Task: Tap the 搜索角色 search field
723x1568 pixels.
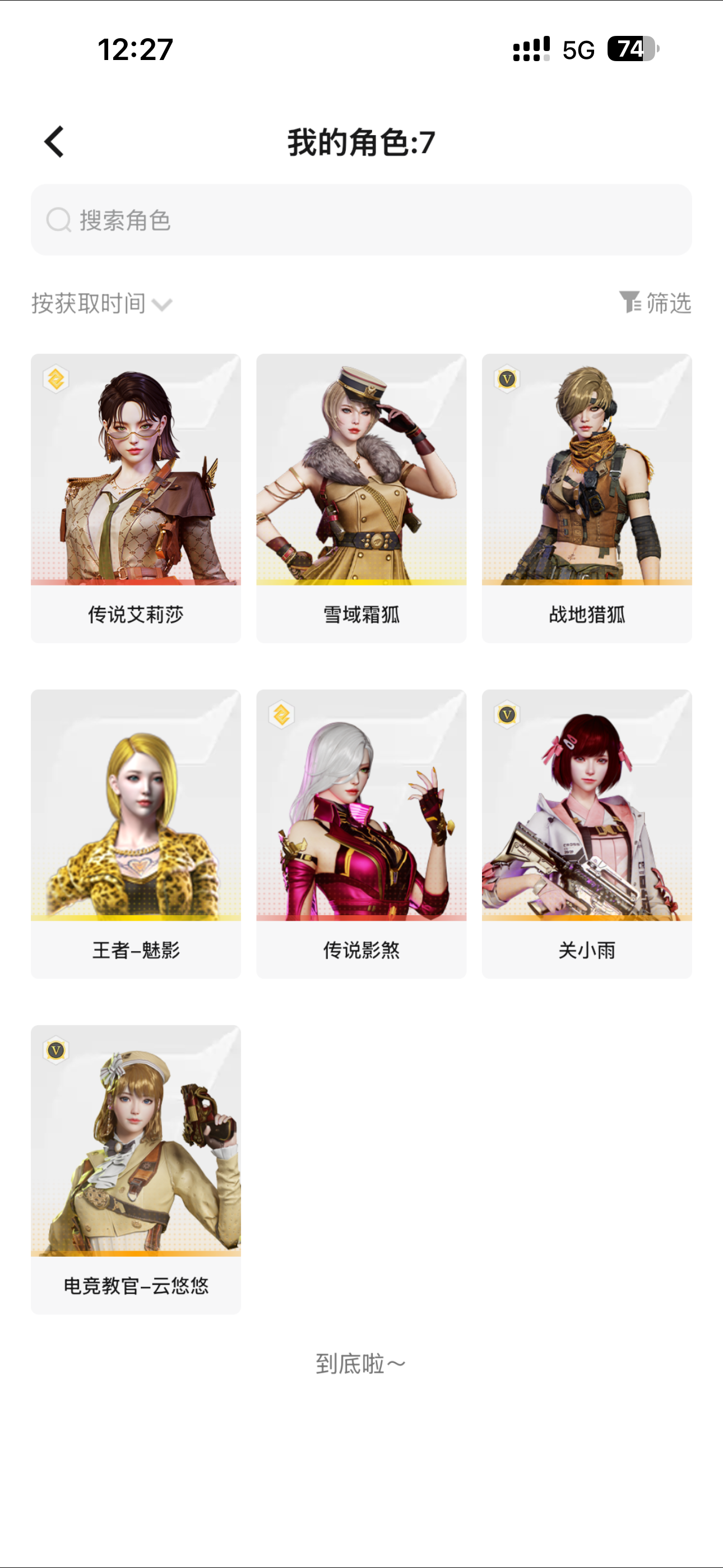Action: coord(361,220)
